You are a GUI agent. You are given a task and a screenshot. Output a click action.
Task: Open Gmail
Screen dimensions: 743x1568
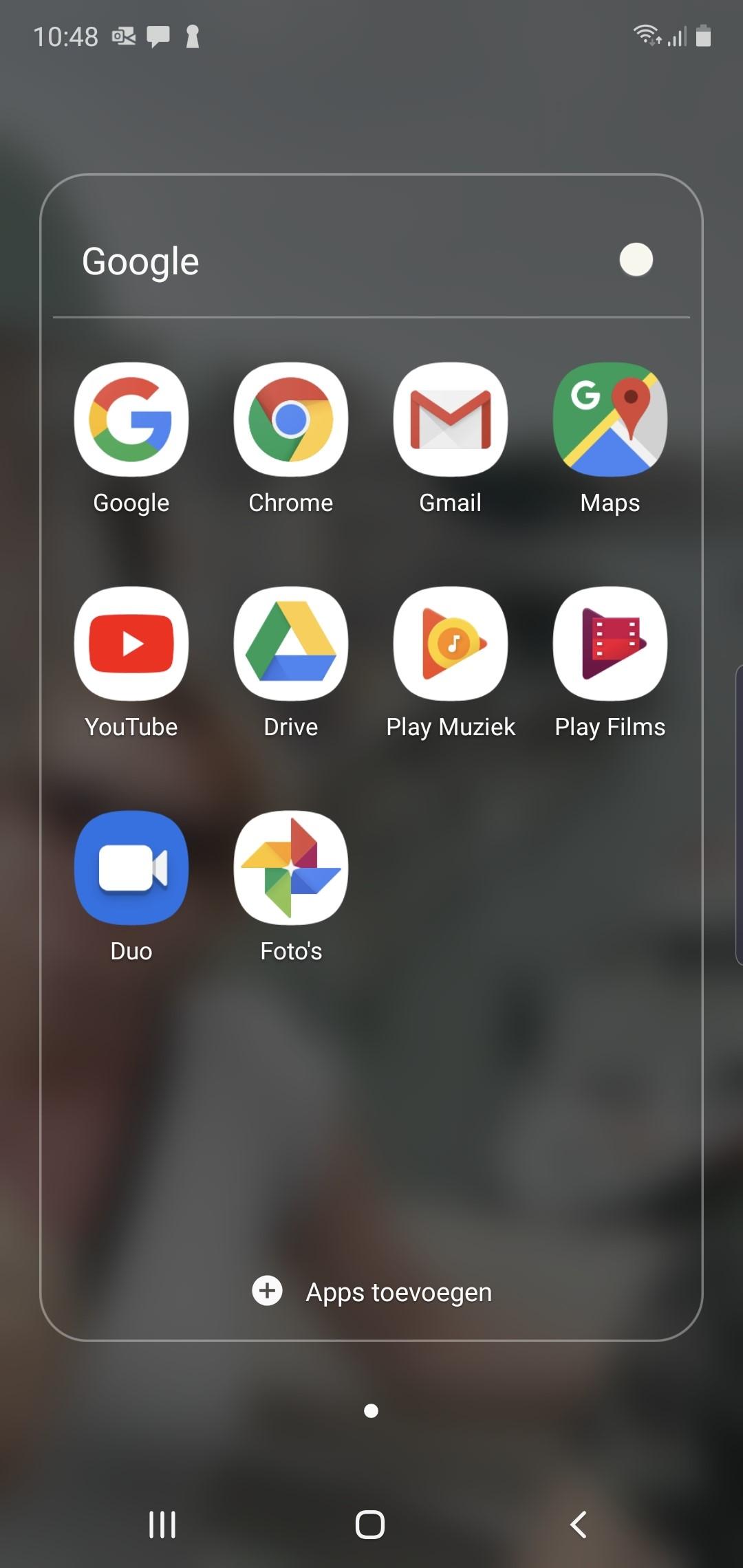point(450,420)
